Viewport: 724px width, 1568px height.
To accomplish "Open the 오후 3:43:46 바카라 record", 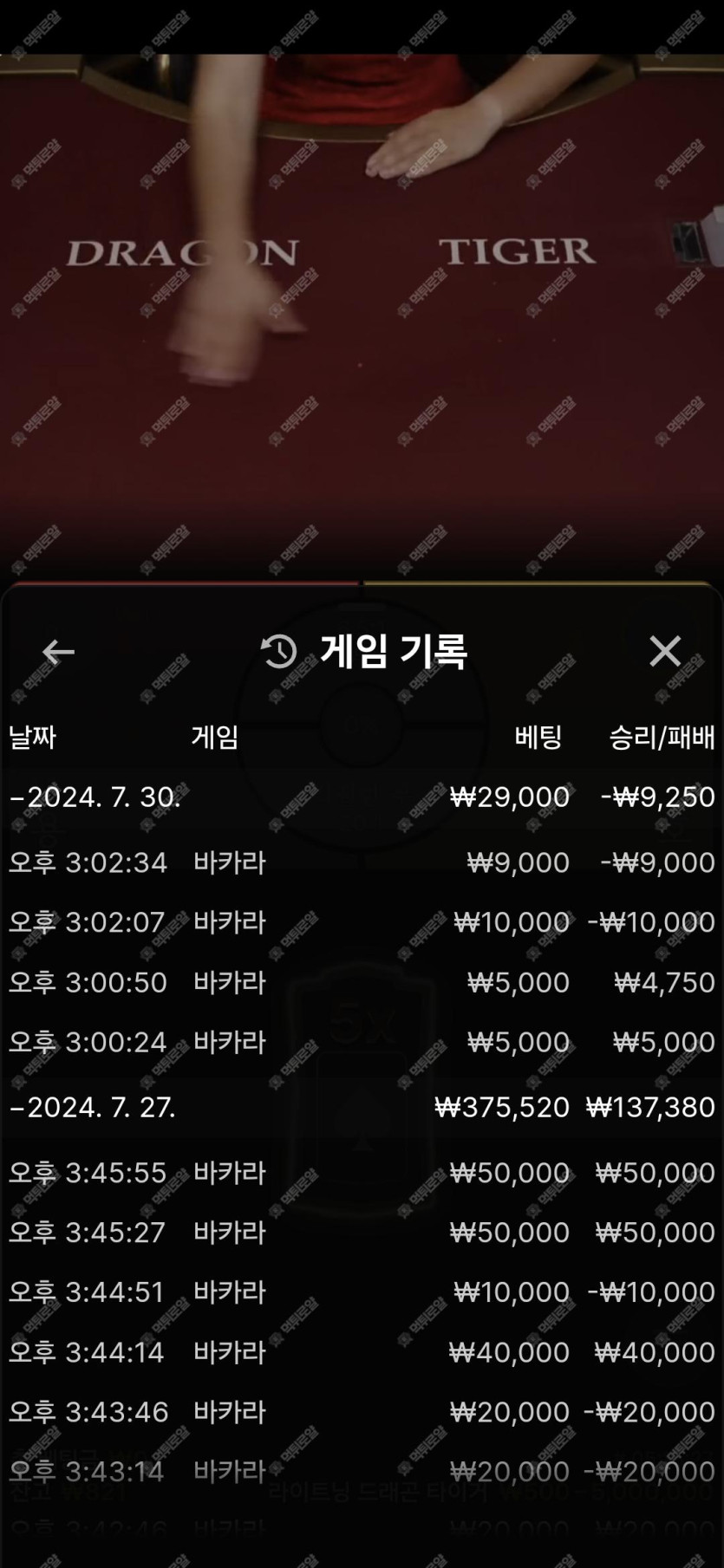I will pos(362,1412).
